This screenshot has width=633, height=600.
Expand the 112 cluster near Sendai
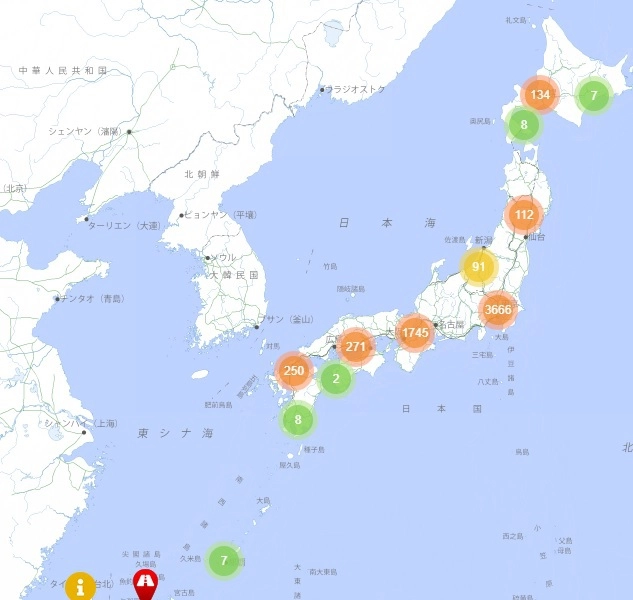(524, 214)
